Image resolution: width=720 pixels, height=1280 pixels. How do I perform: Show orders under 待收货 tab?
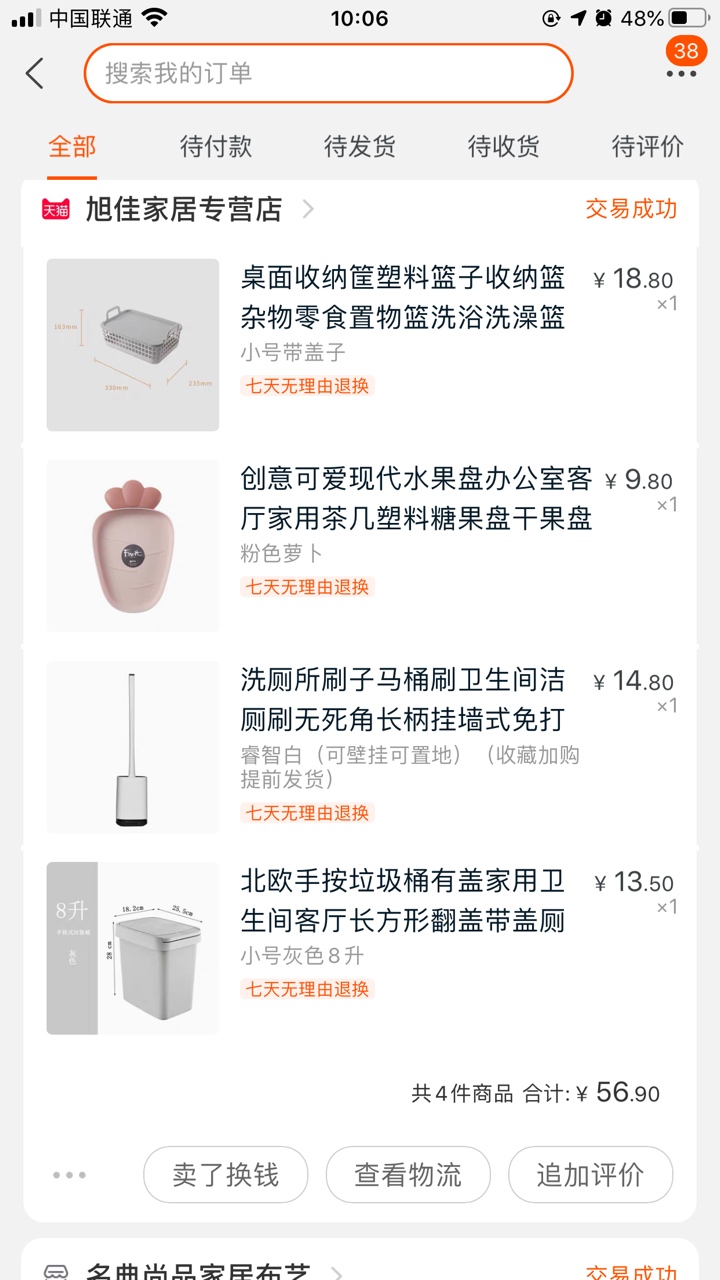click(504, 146)
